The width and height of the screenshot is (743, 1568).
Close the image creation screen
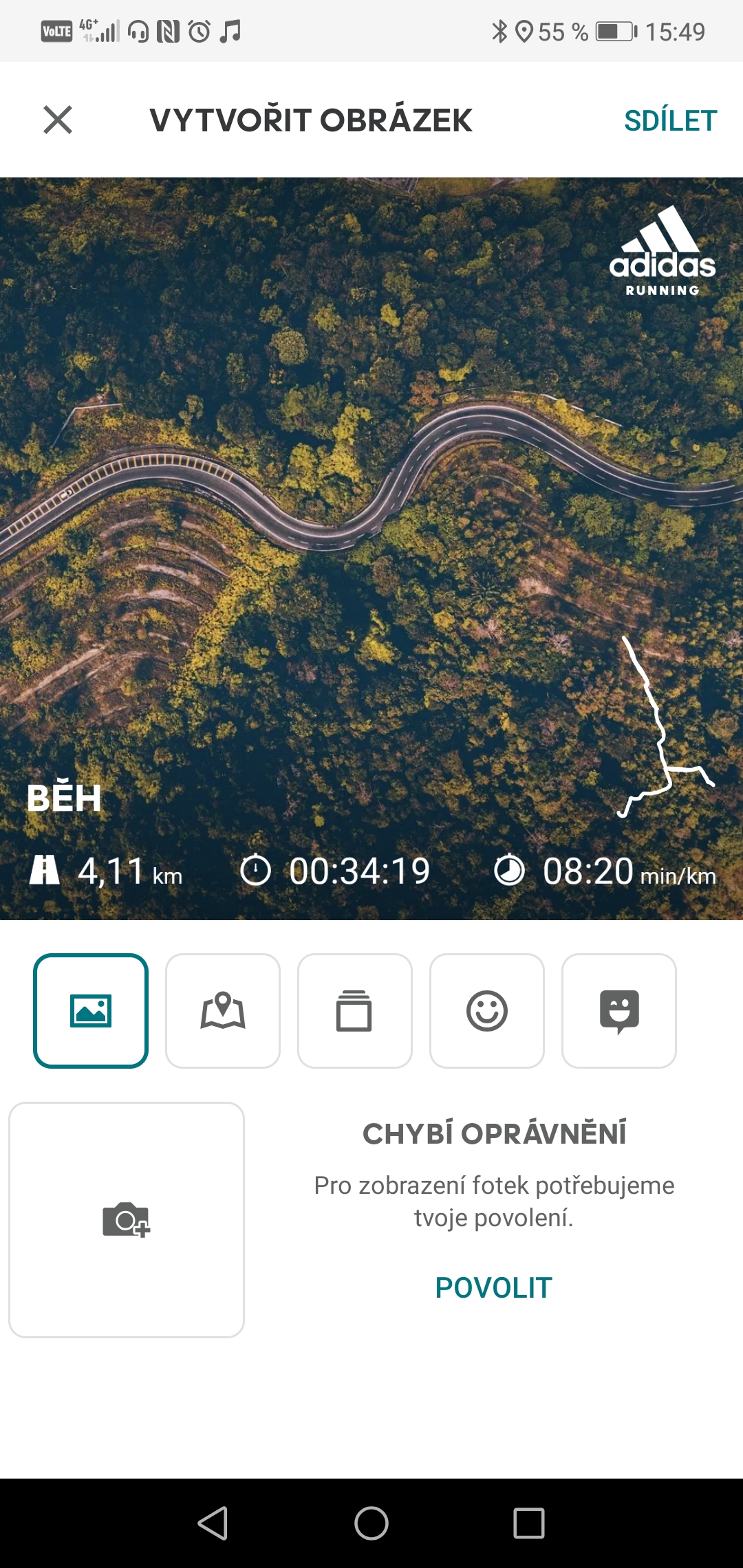point(58,120)
